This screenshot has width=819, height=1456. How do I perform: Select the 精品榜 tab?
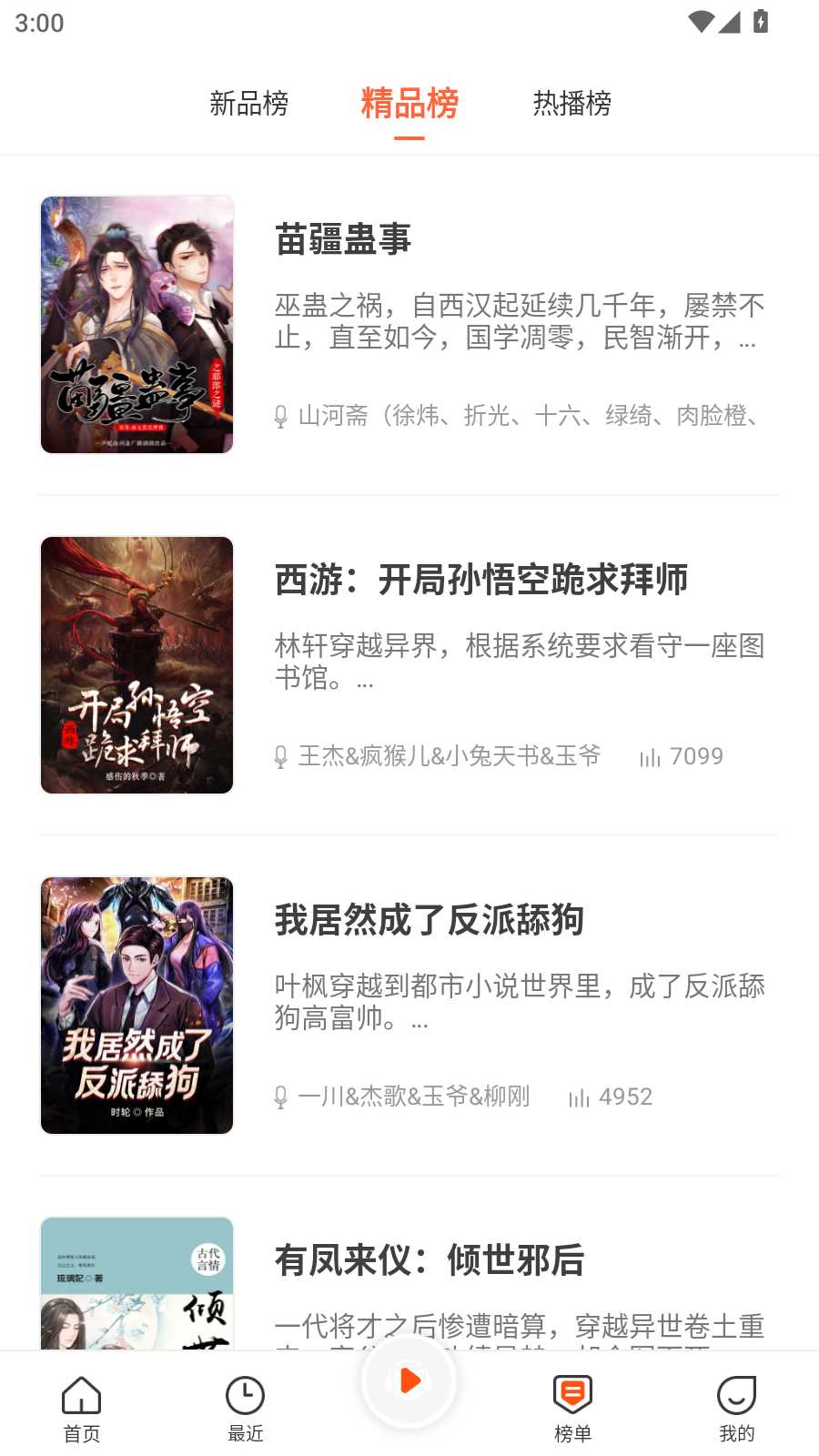(x=409, y=104)
